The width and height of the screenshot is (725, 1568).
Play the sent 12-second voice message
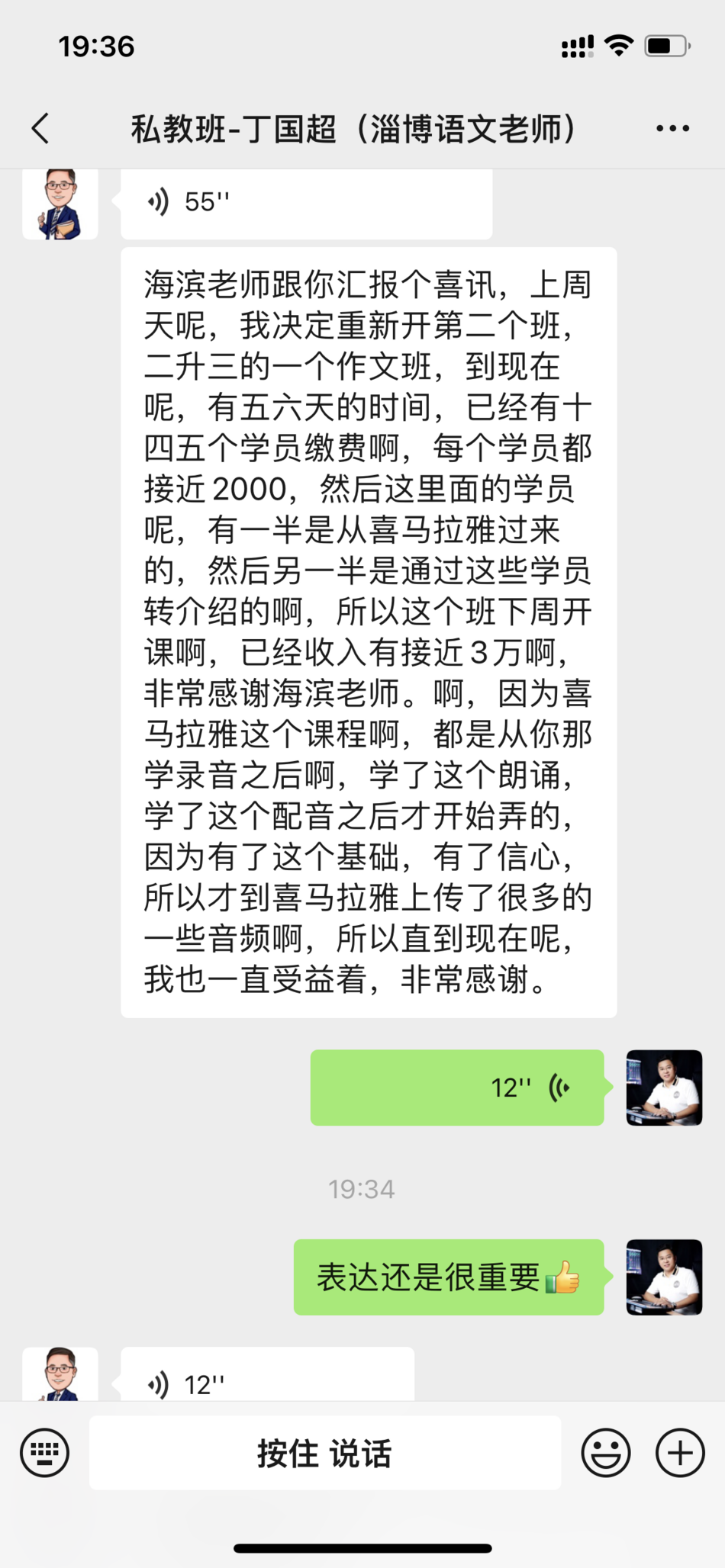[456, 1088]
